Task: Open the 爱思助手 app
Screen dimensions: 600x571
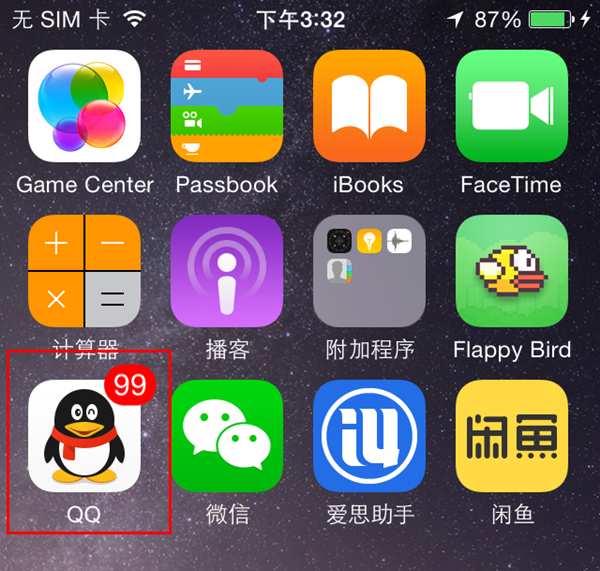Action: pos(368,436)
